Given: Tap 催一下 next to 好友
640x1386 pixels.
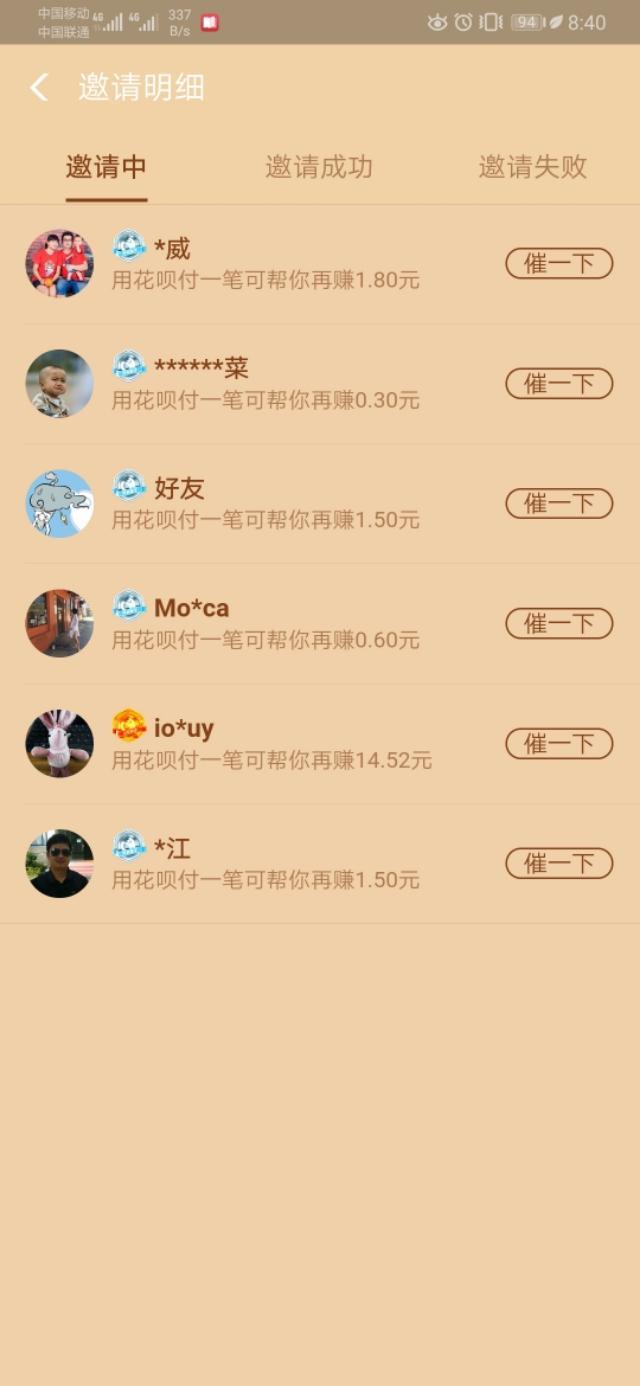Looking at the screenshot, I should tap(559, 504).
